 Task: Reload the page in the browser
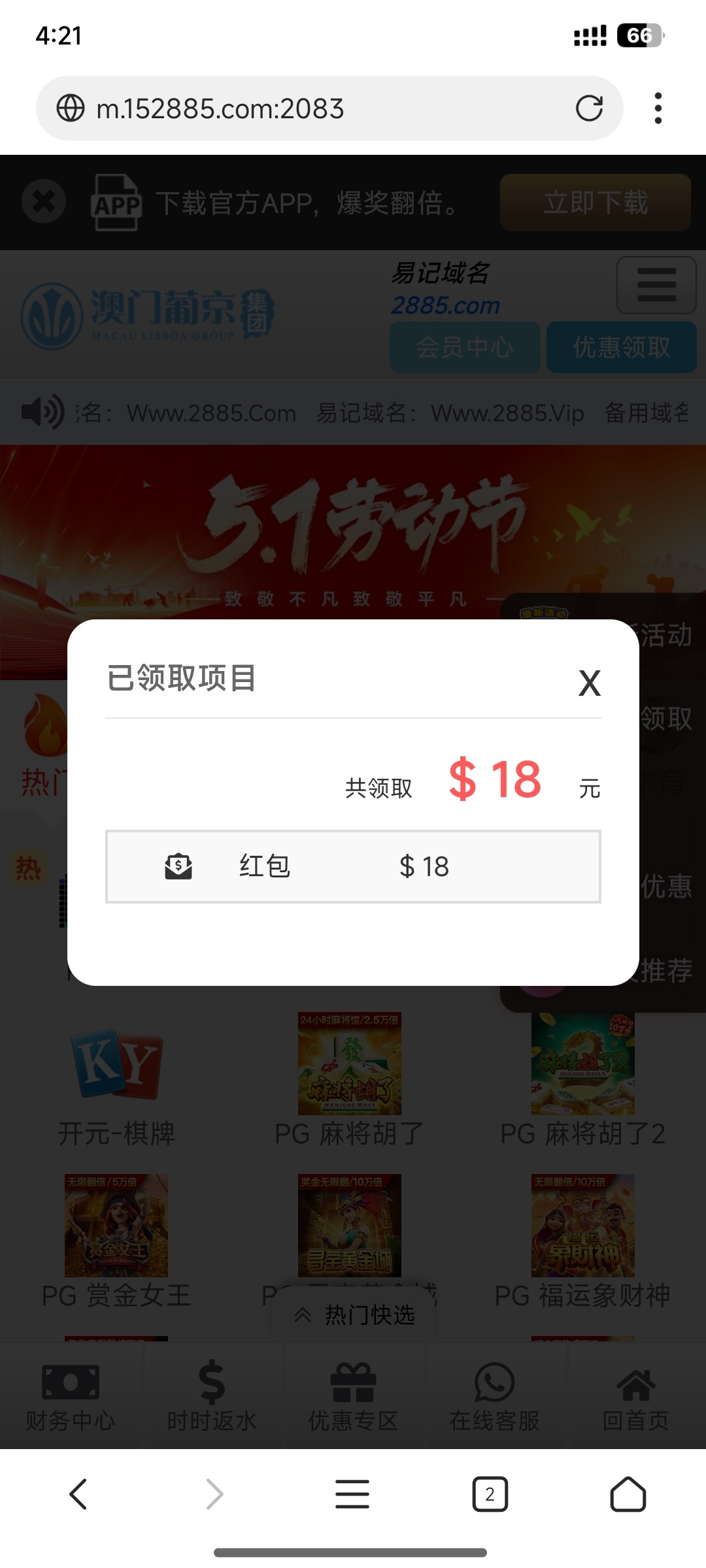pos(589,108)
